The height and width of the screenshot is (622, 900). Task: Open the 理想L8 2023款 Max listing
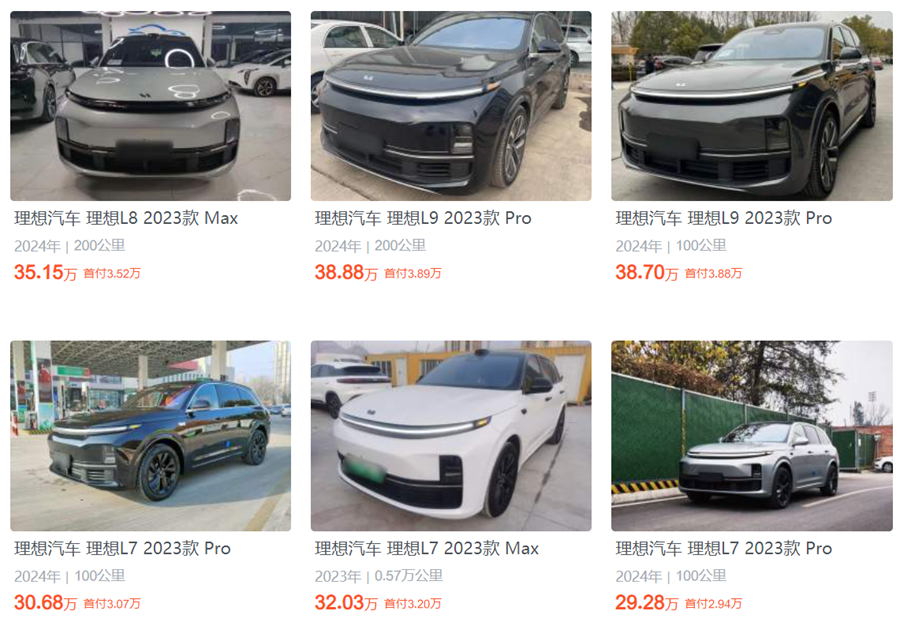coord(150,106)
